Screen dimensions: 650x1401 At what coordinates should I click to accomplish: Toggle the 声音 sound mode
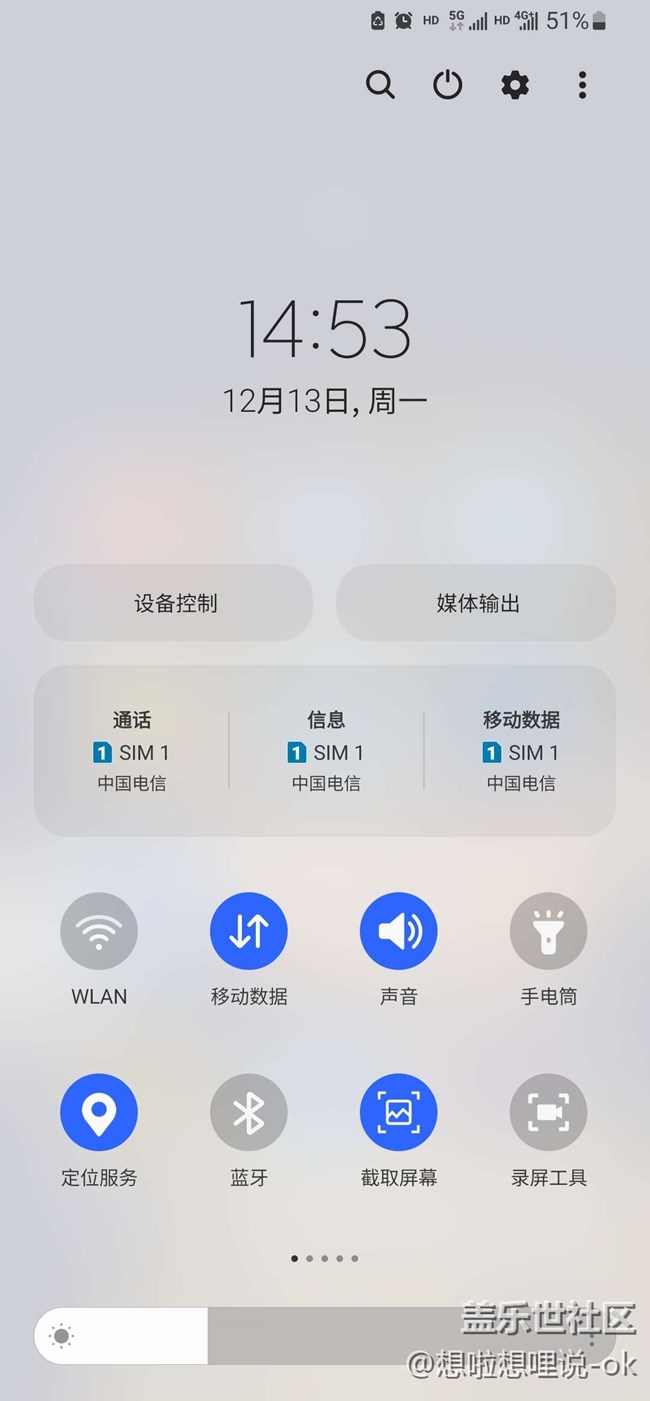point(399,932)
